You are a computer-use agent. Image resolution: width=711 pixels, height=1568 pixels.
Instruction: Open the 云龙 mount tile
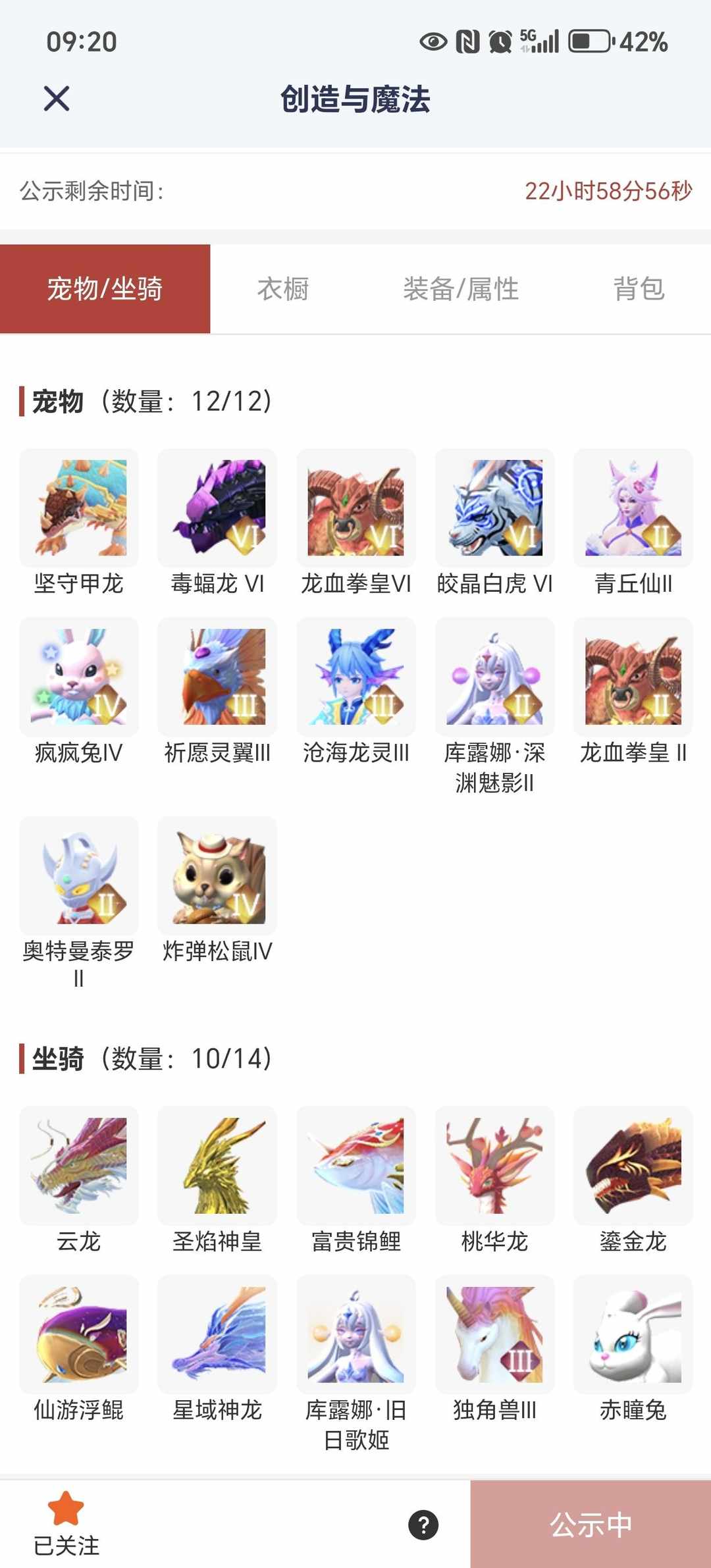[79, 1166]
